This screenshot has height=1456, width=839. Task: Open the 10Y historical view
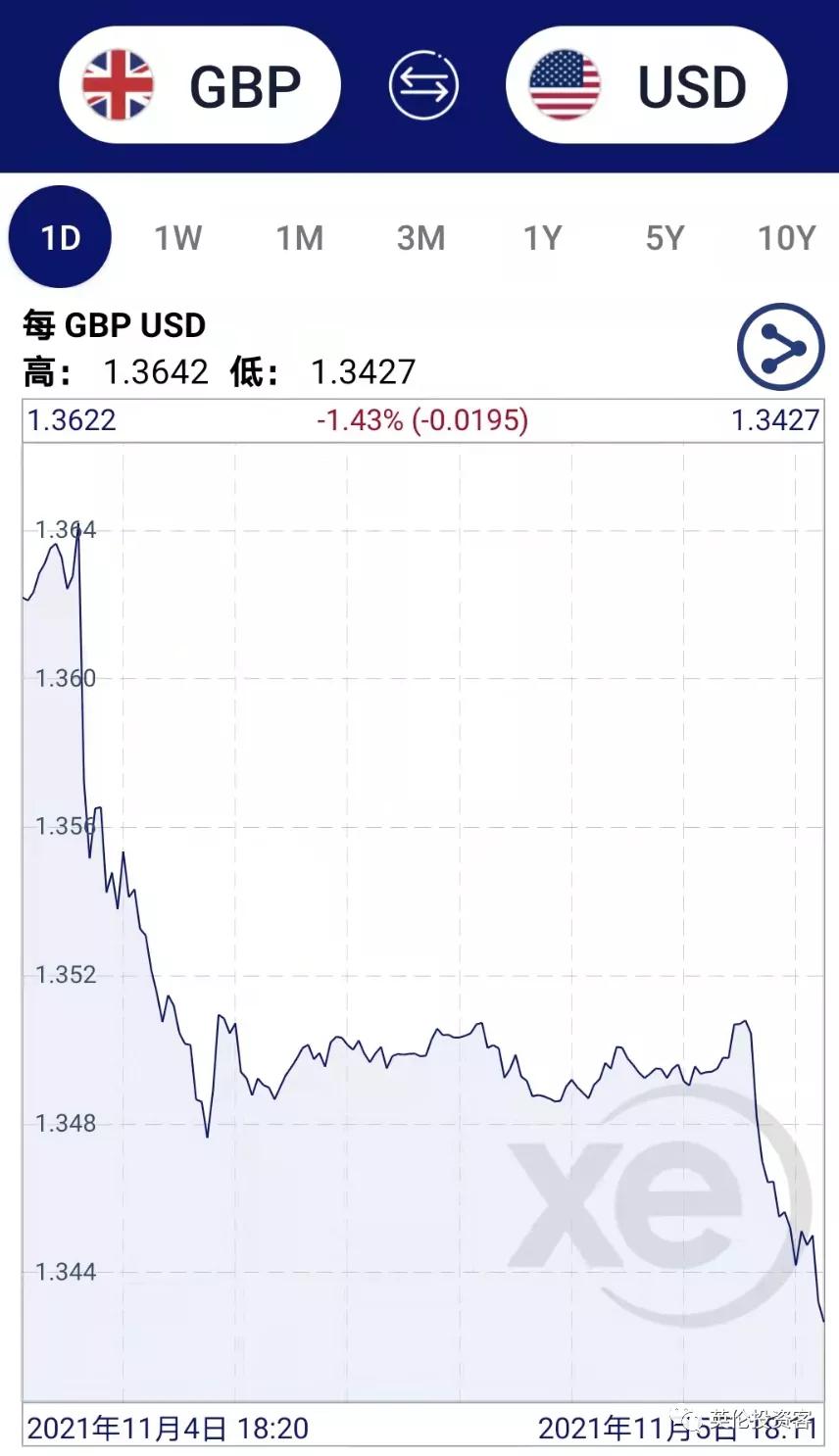(784, 237)
